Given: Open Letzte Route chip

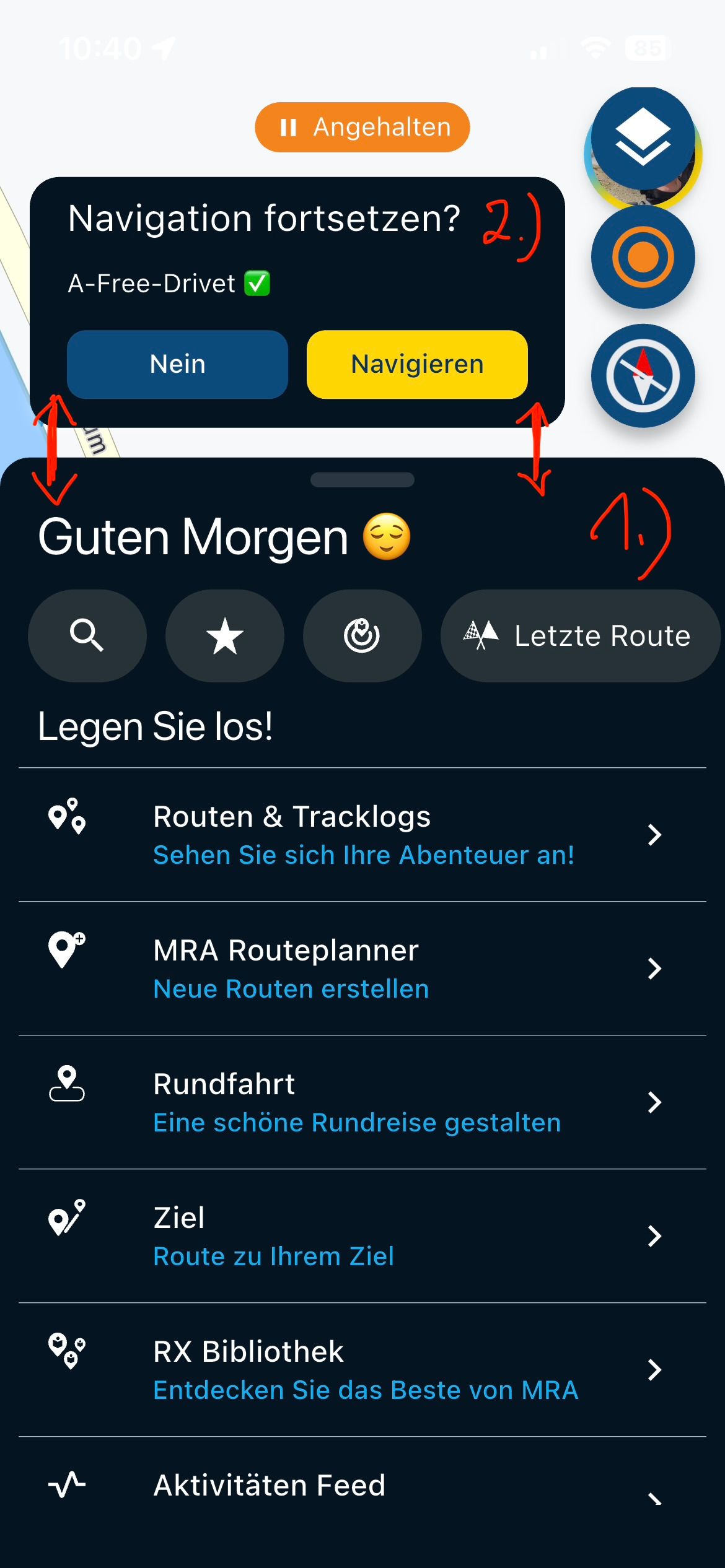Looking at the screenshot, I should click(x=579, y=635).
